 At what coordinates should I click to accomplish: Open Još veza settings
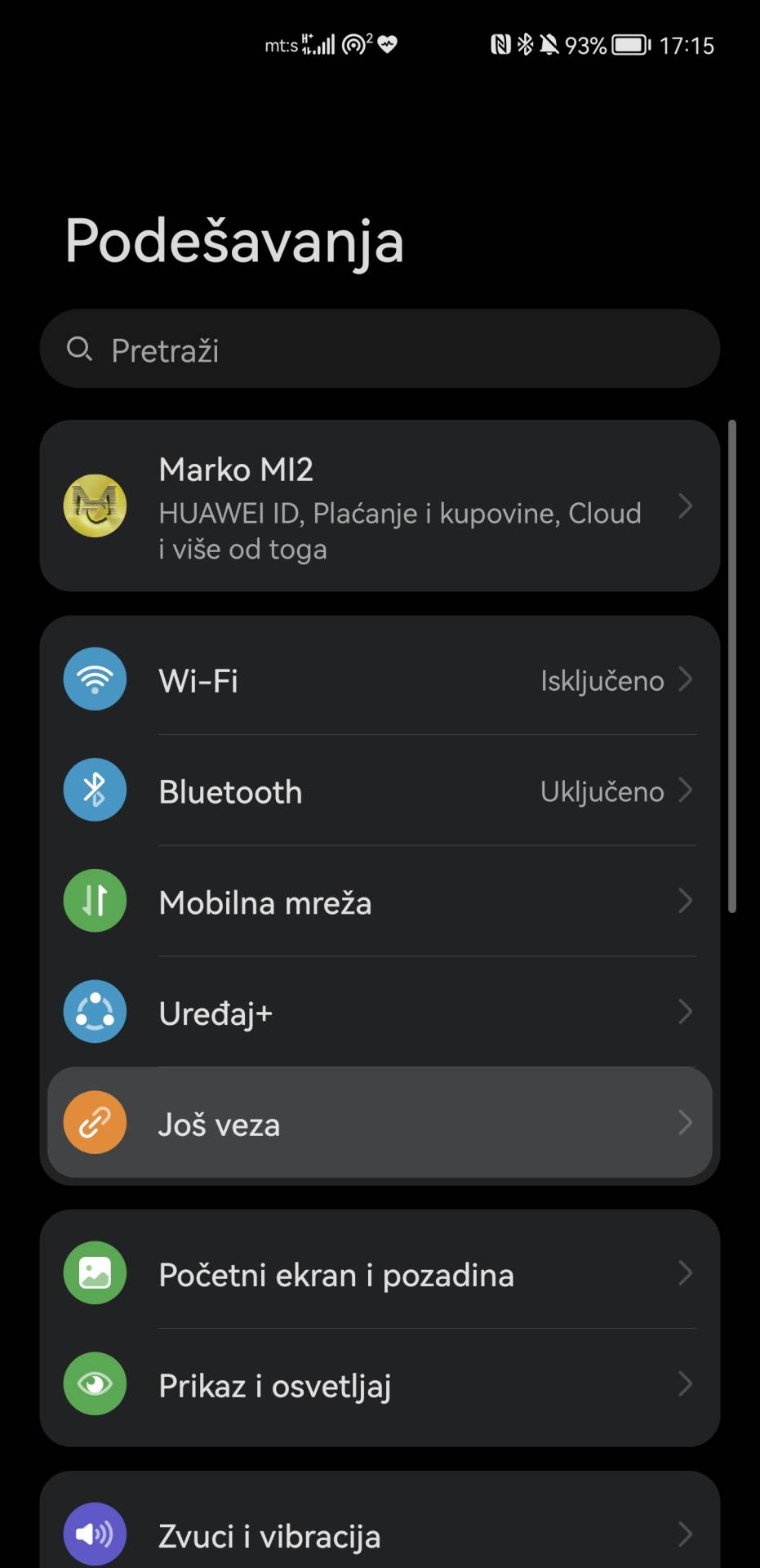coord(380,1123)
